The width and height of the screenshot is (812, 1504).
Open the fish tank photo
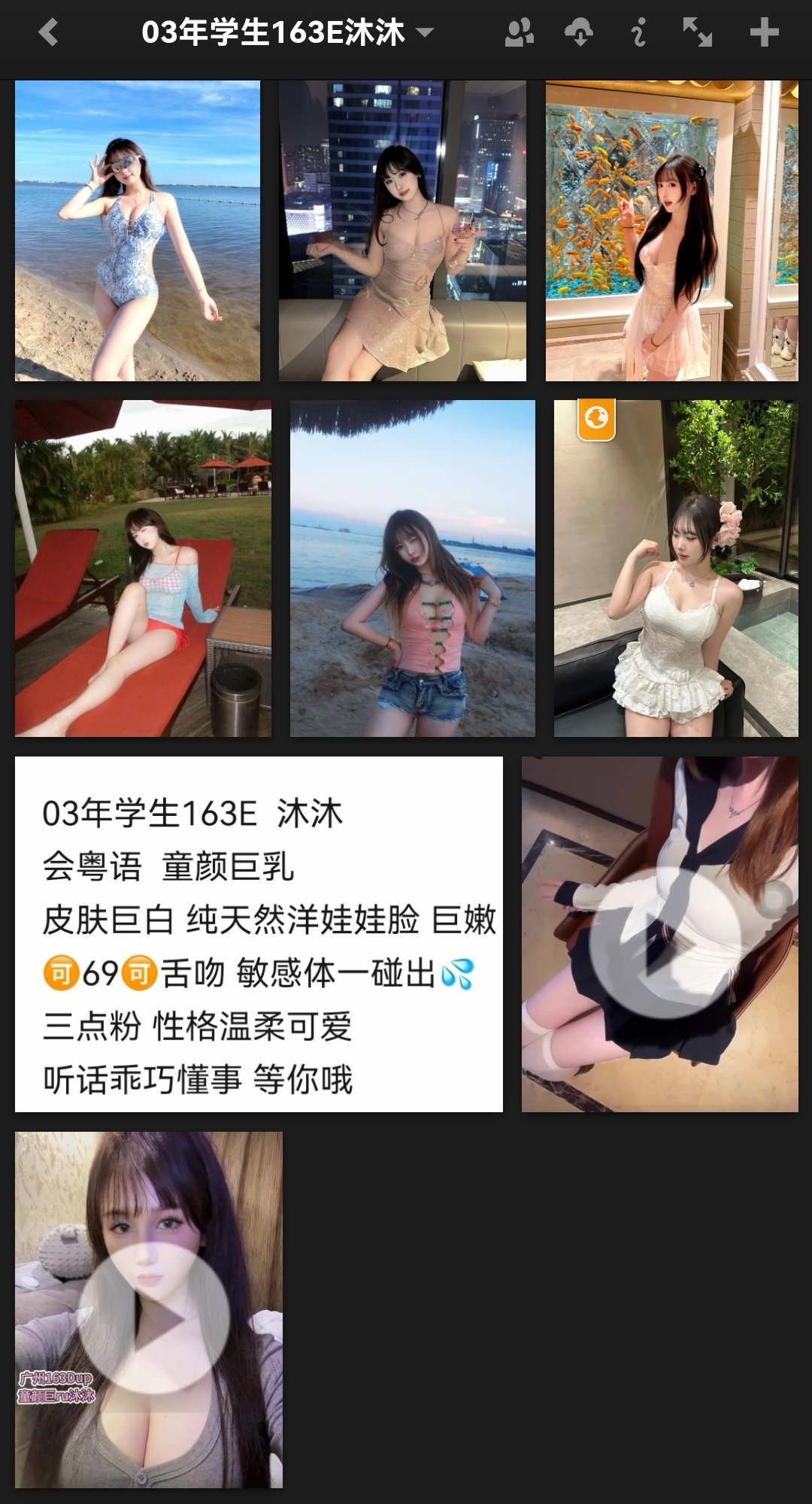coord(671,231)
